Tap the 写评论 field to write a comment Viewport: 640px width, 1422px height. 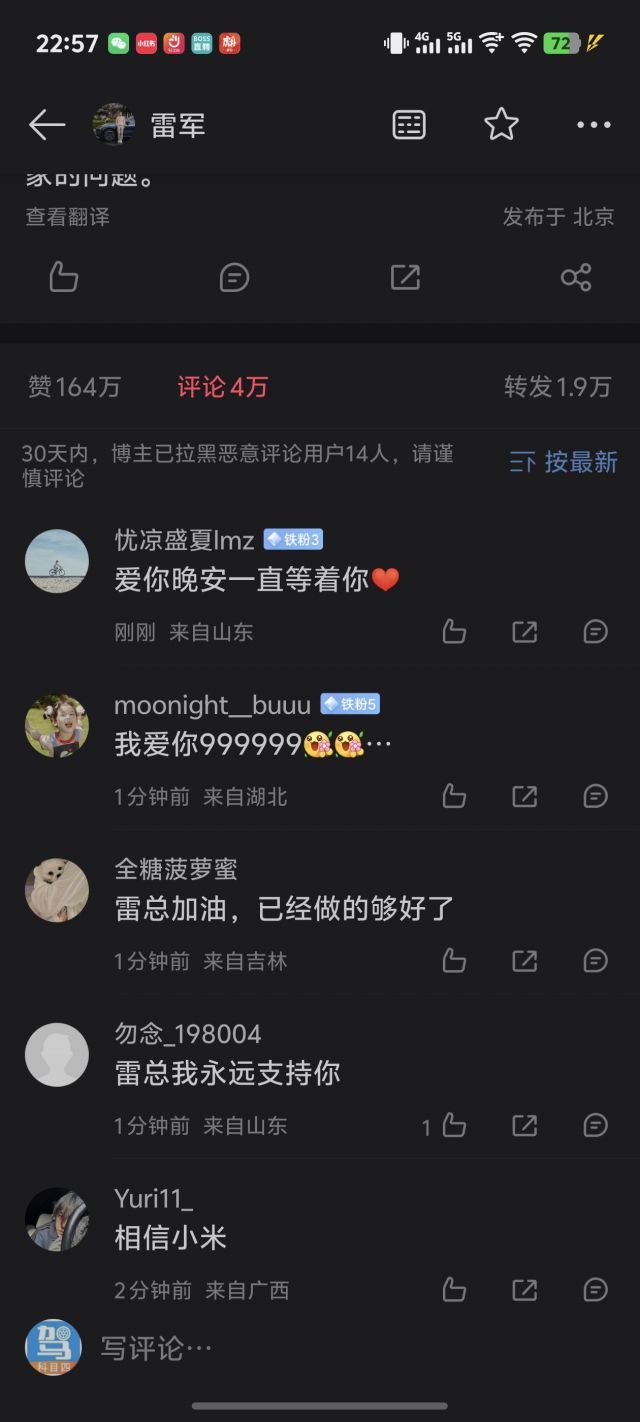(x=300, y=1348)
